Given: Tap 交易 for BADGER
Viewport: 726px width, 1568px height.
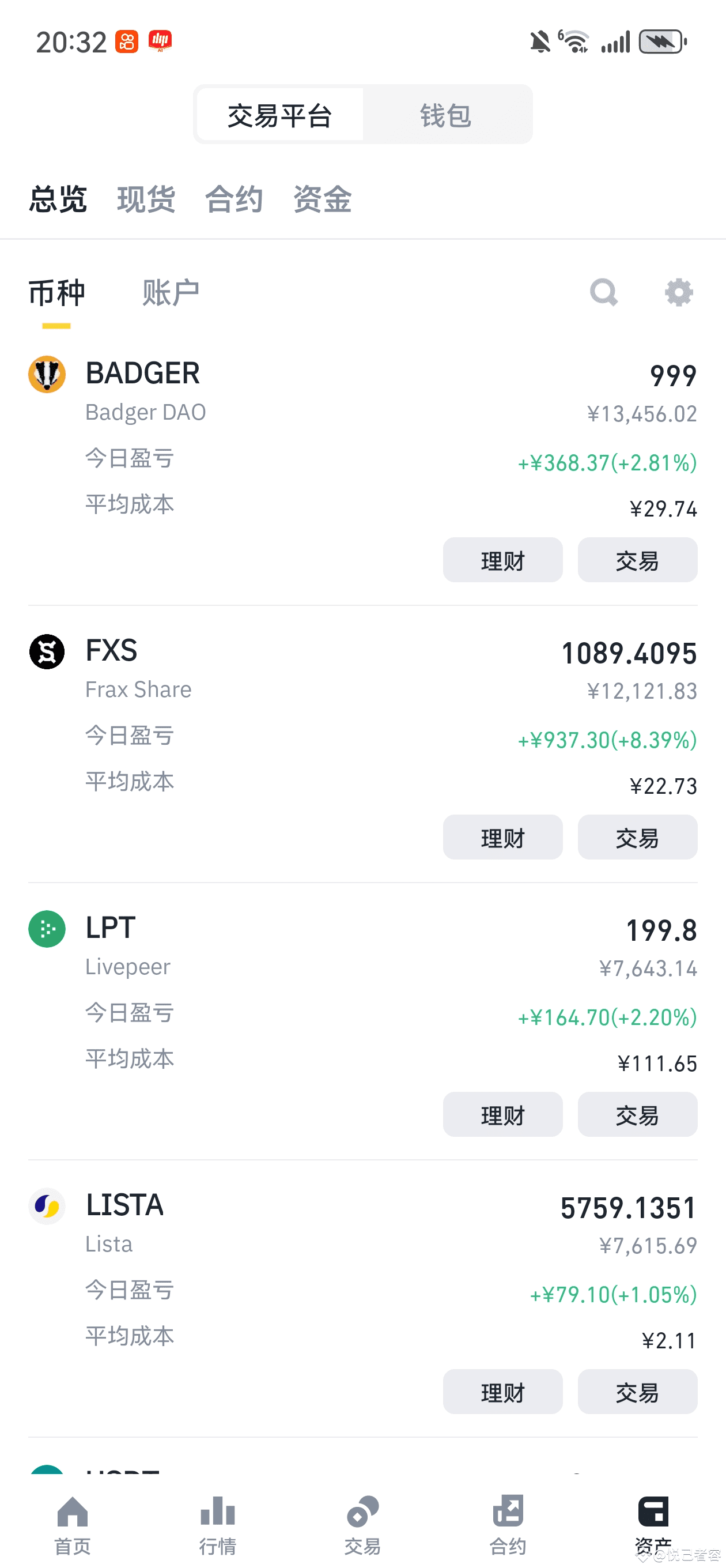Looking at the screenshot, I should pyautogui.click(x=637, y=560).
